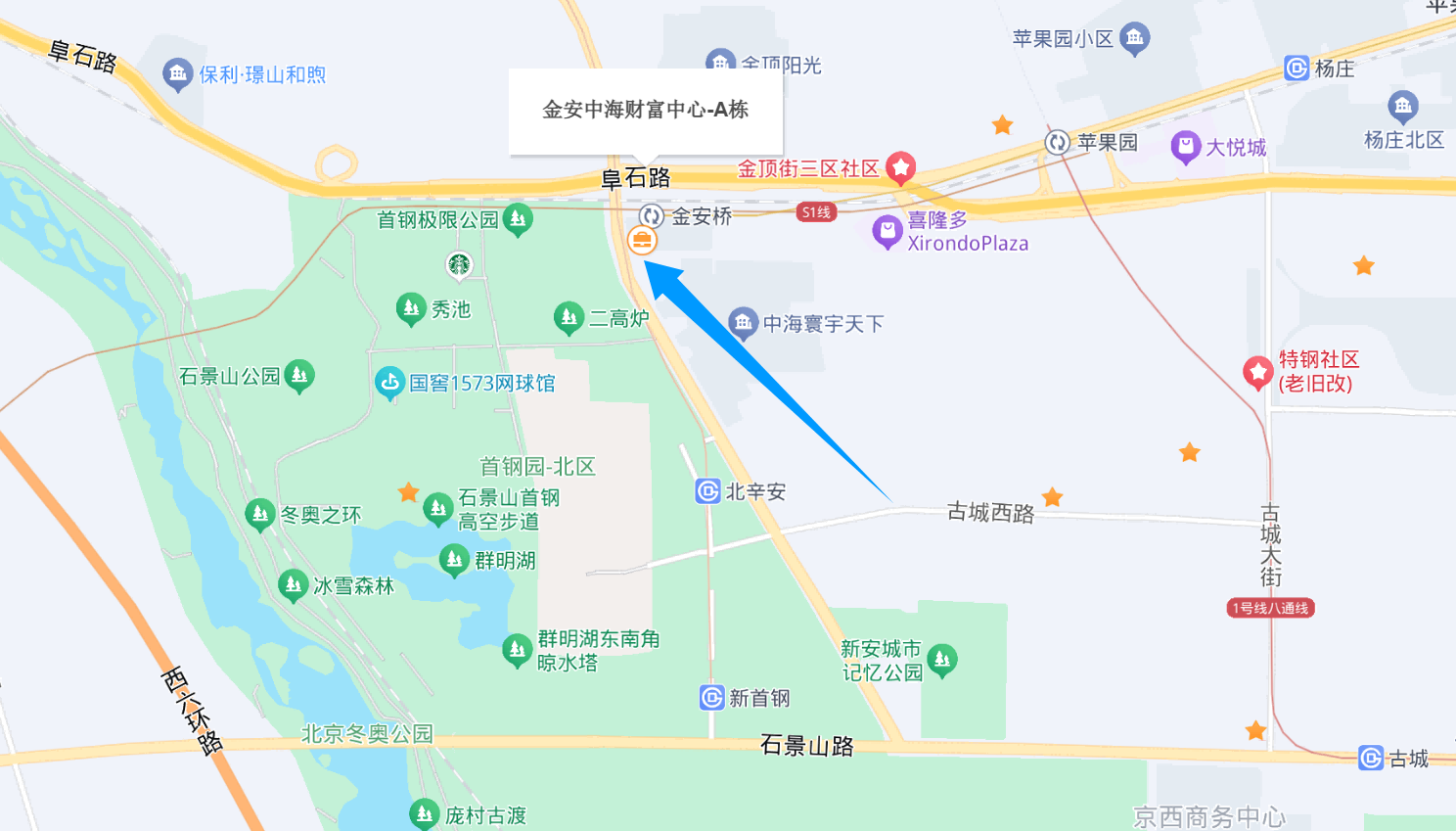Tap the 杨庄 subway station marker
Viewport: 1456px width, 831px height.
[x=1297, y=69]
